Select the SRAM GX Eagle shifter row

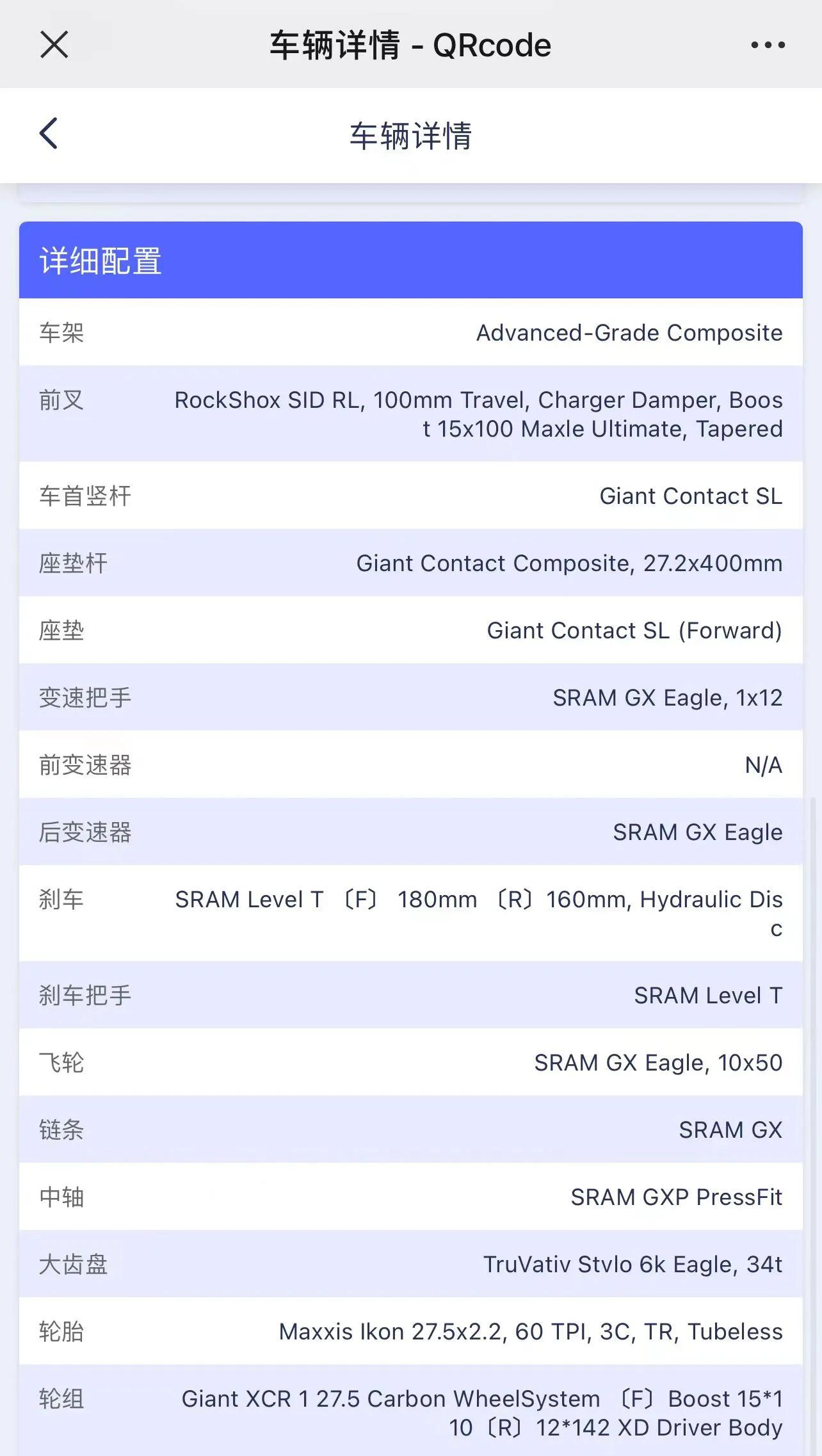410,698
